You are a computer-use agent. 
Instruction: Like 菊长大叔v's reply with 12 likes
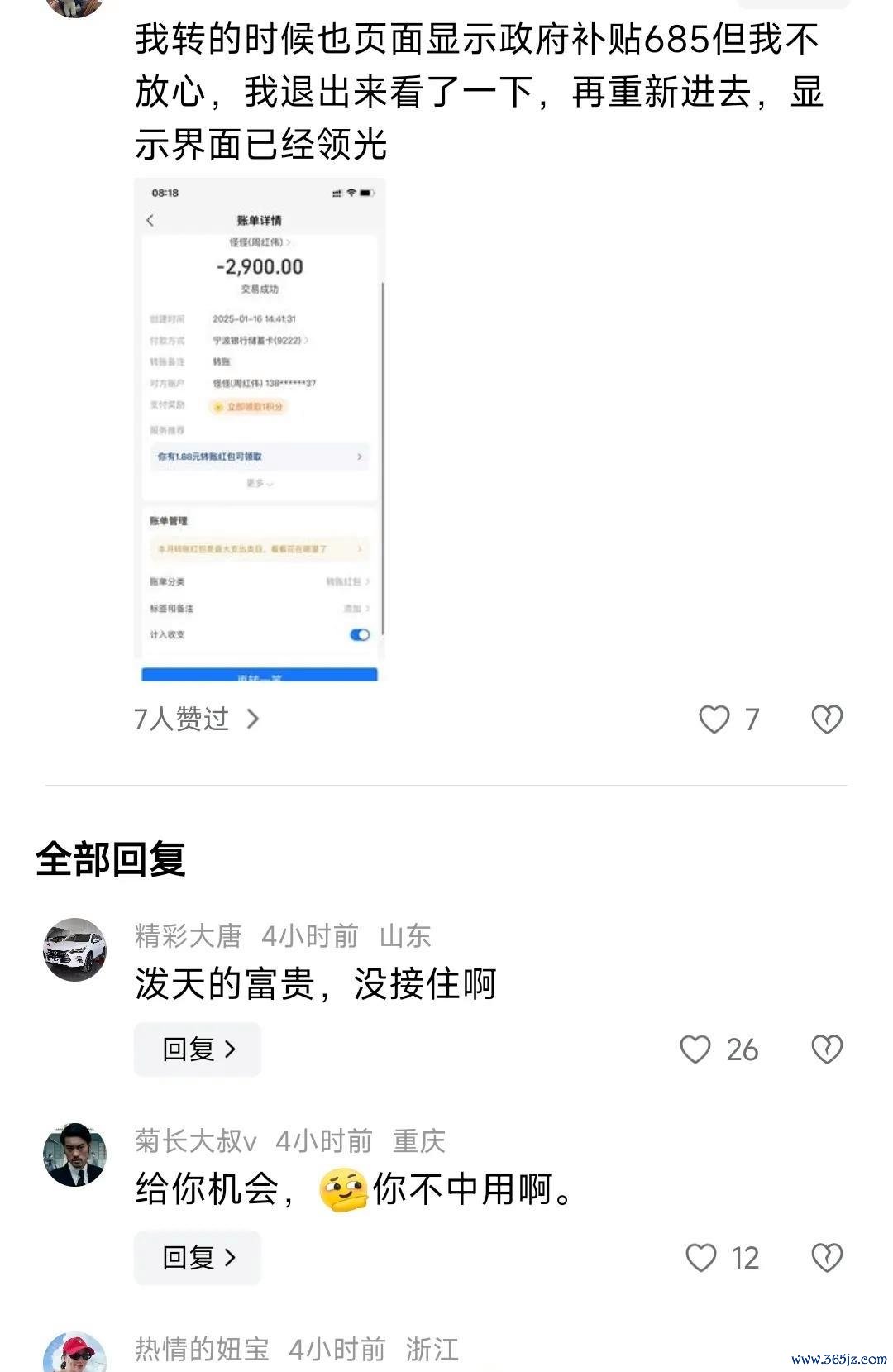pos(701,1258)
